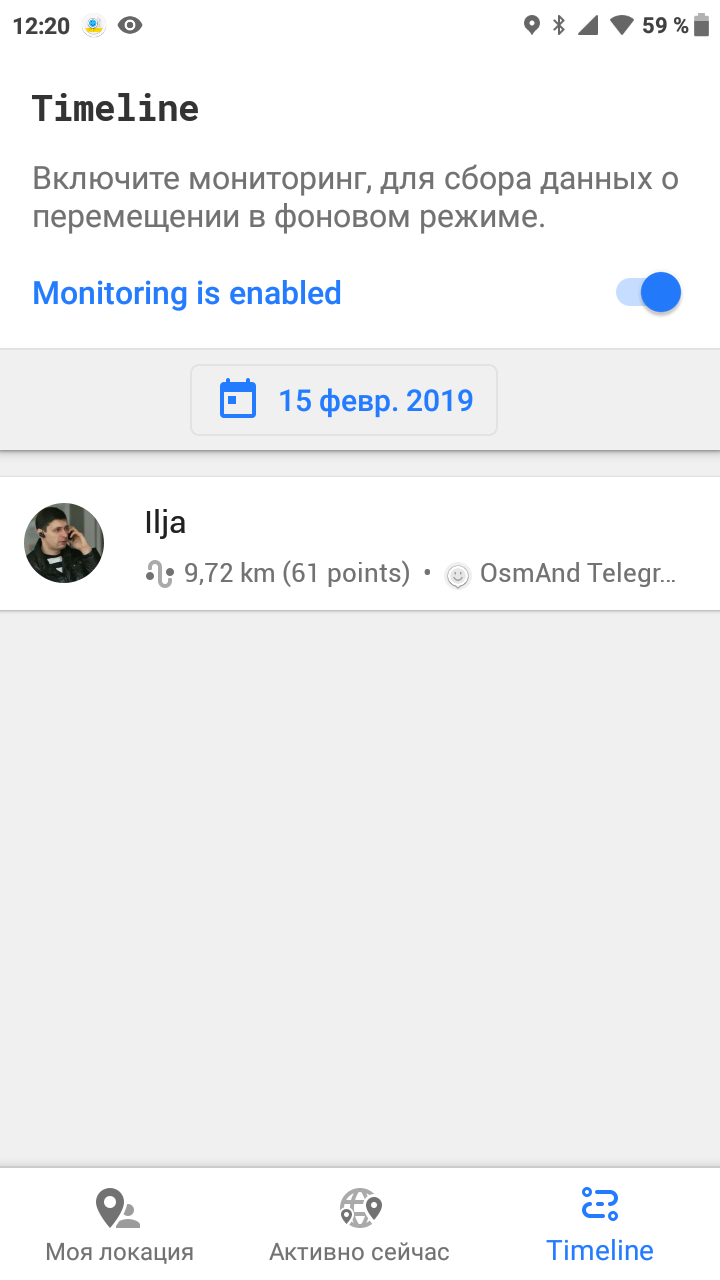The width and height of the screenshot is (720, 1280).
Task: Select the Timeline tab
Action: coord(600,1225)
